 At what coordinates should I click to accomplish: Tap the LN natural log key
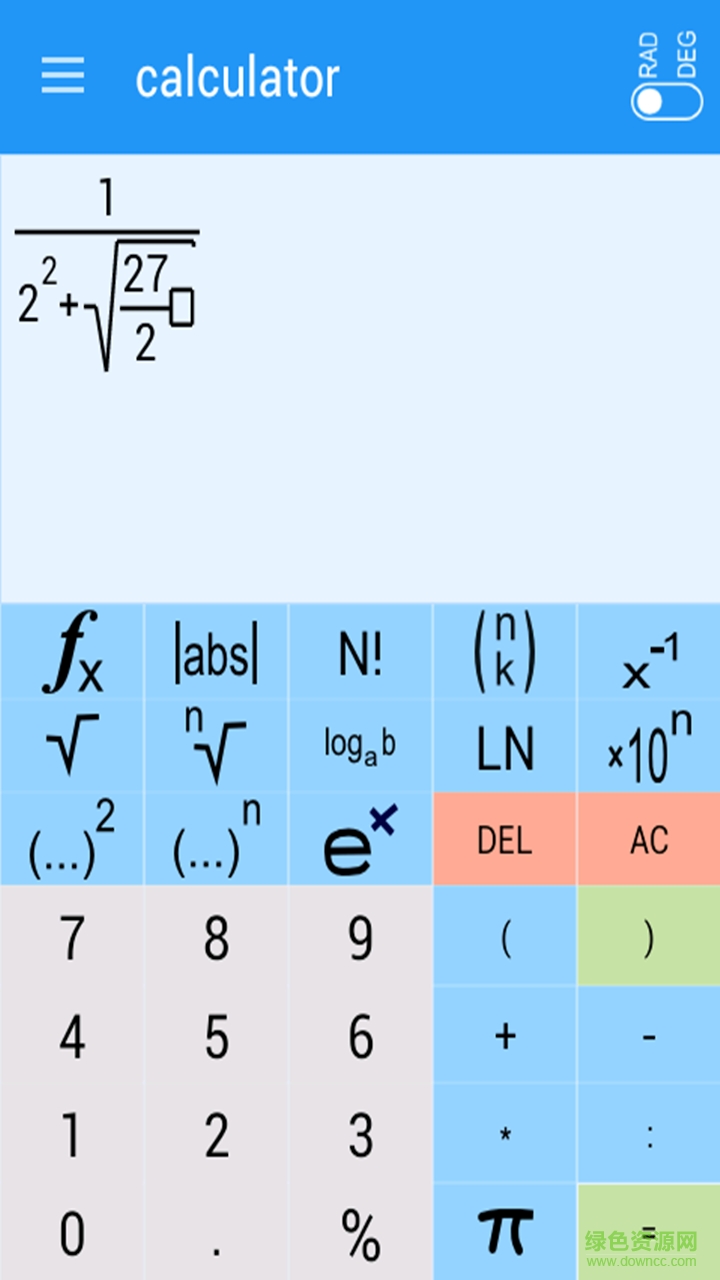pyautogui.click(x=504, y=746)
